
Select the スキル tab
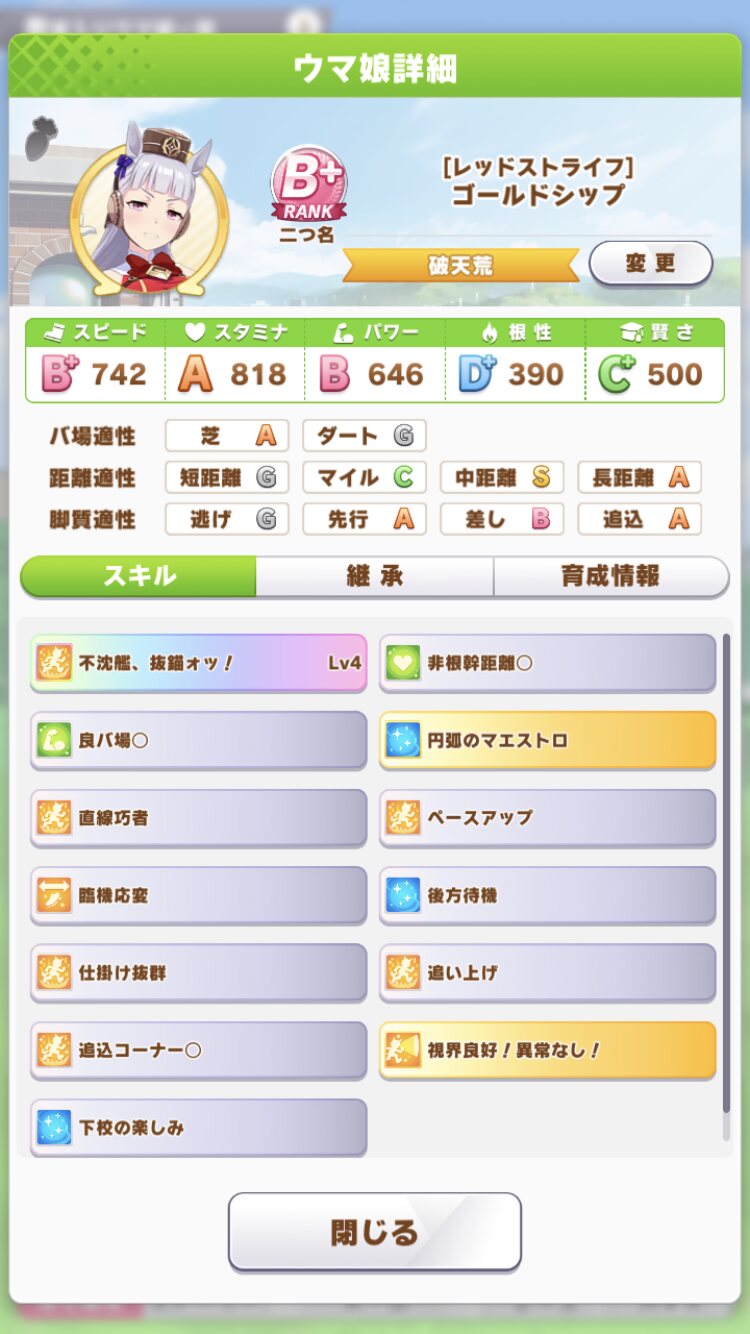tap(139, 576)
